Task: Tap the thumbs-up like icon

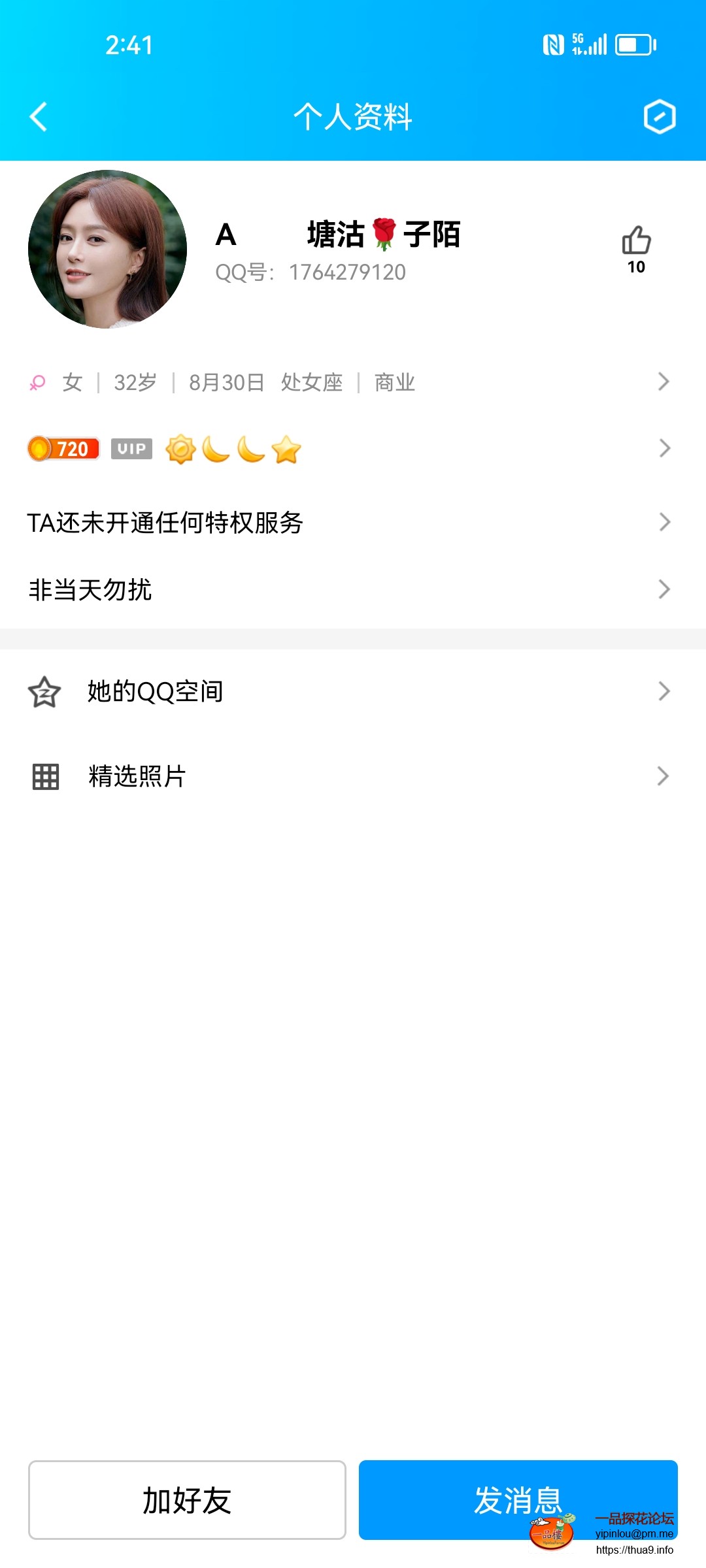Action: [x=635, y=242]
